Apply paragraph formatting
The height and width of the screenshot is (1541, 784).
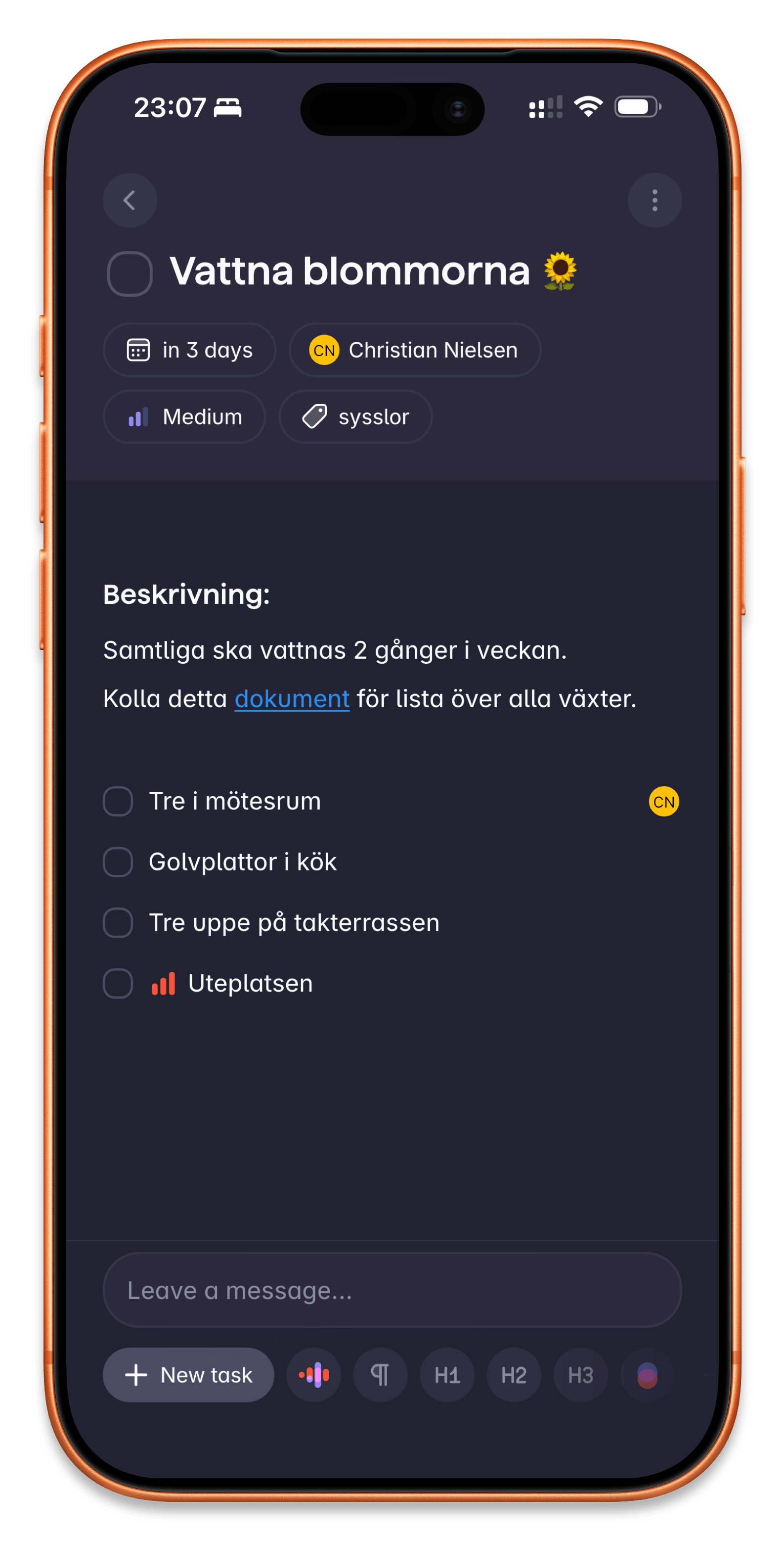pos(380,1375)
